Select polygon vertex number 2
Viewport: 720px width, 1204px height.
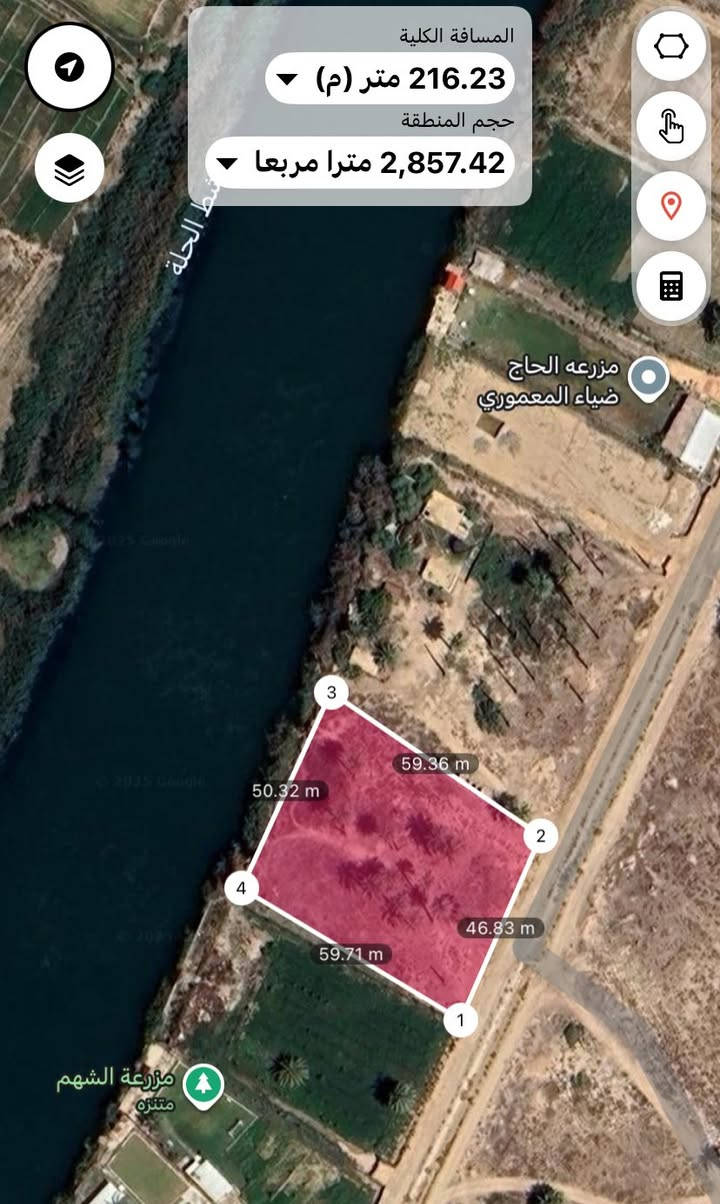(x=540, y=836)
